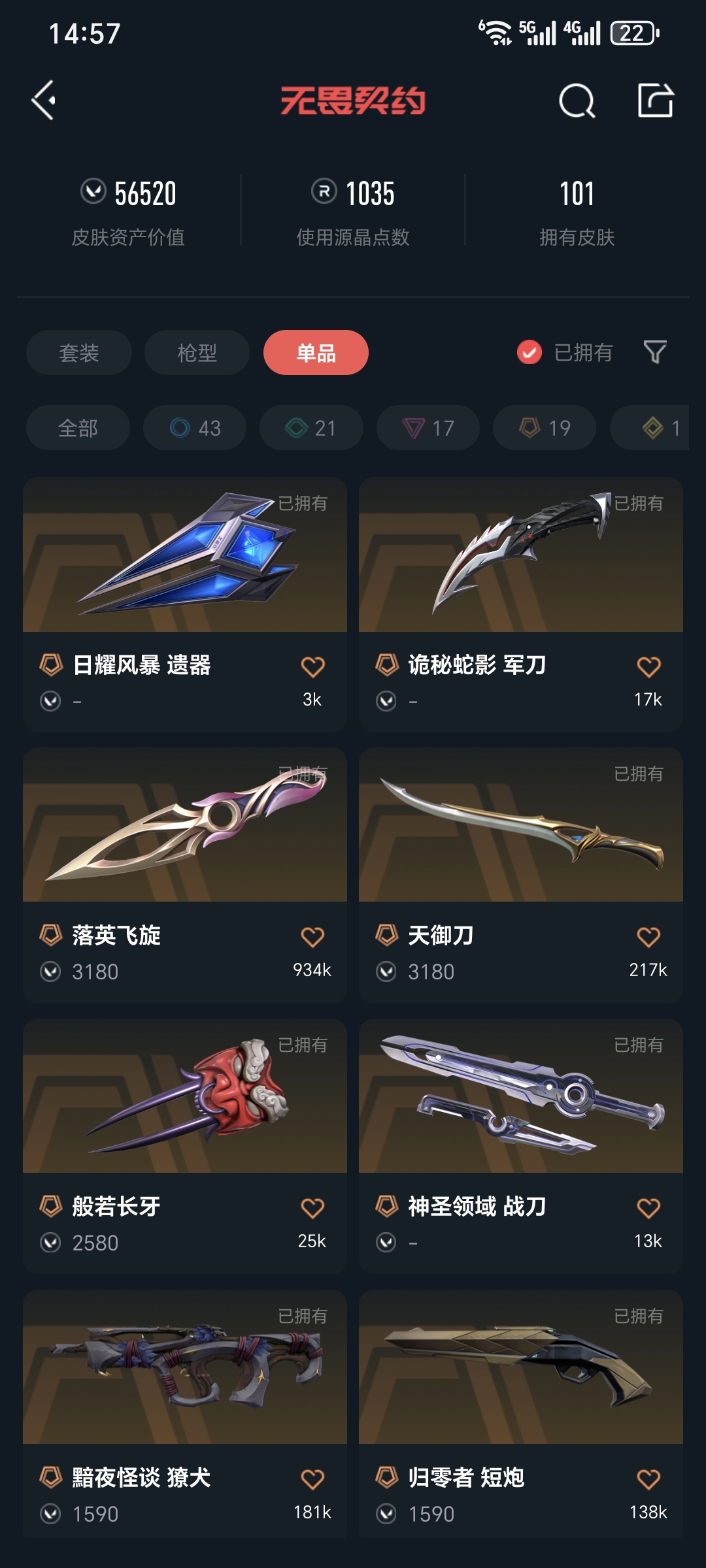Screen dimensions: 706x1568
Task: Filter by the rarity chip showing 19
Action: coord(545,428)
